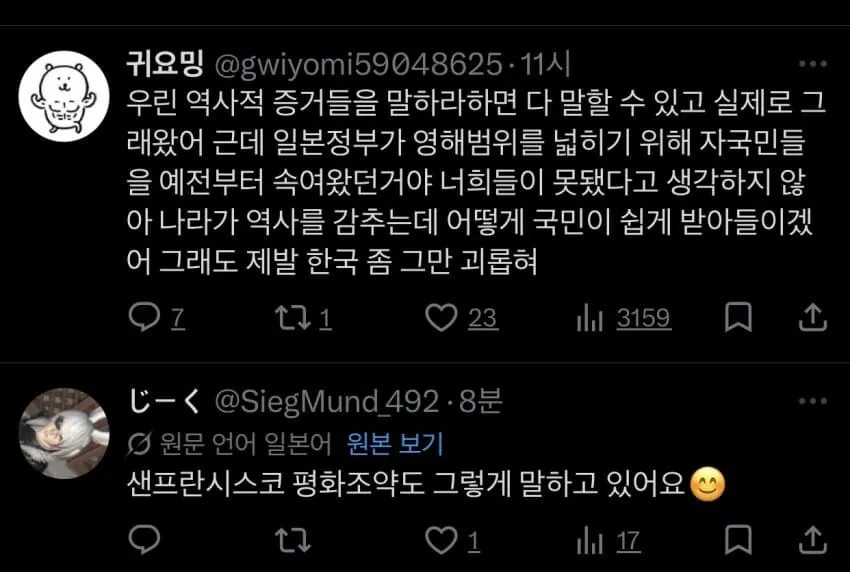850x572 pixels.
Task: View analytics of じーく's reply
Action: pyautogui.click(x=586, y=541)
